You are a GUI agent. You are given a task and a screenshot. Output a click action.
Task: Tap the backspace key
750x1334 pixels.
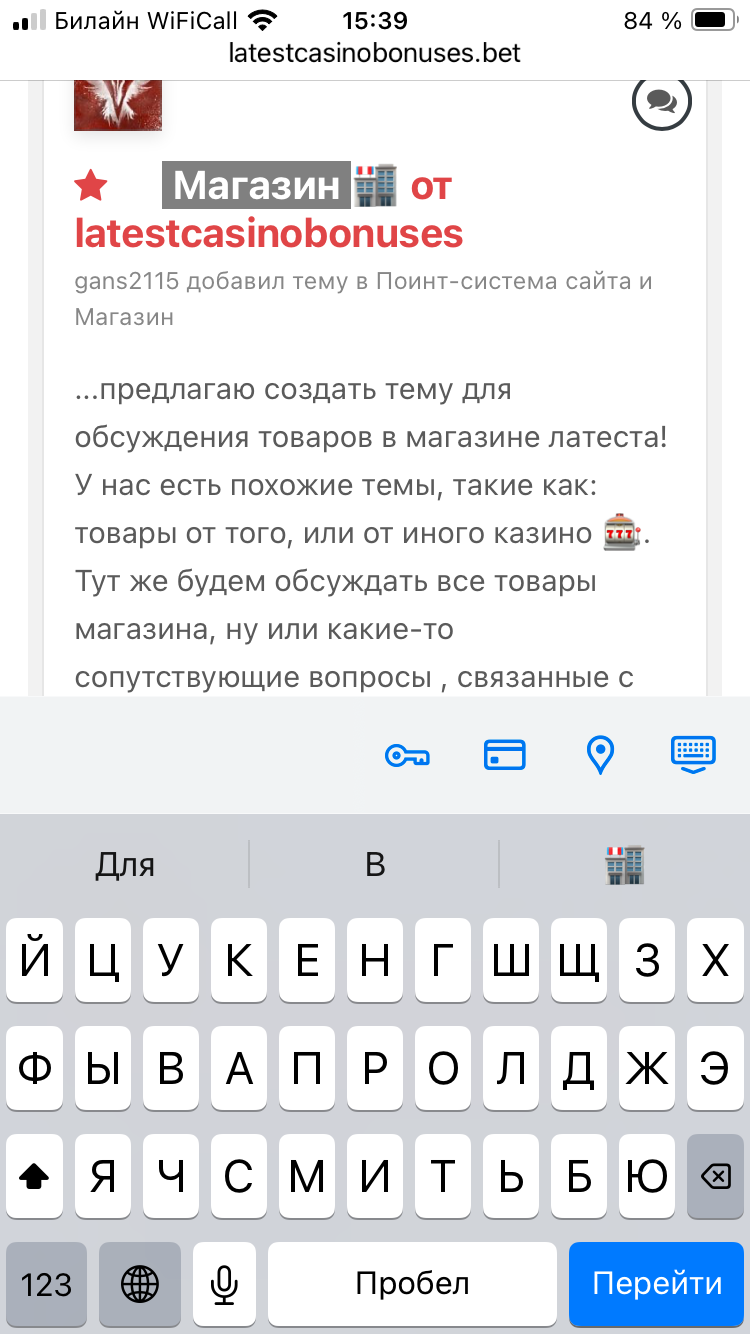pos(715,1177)
